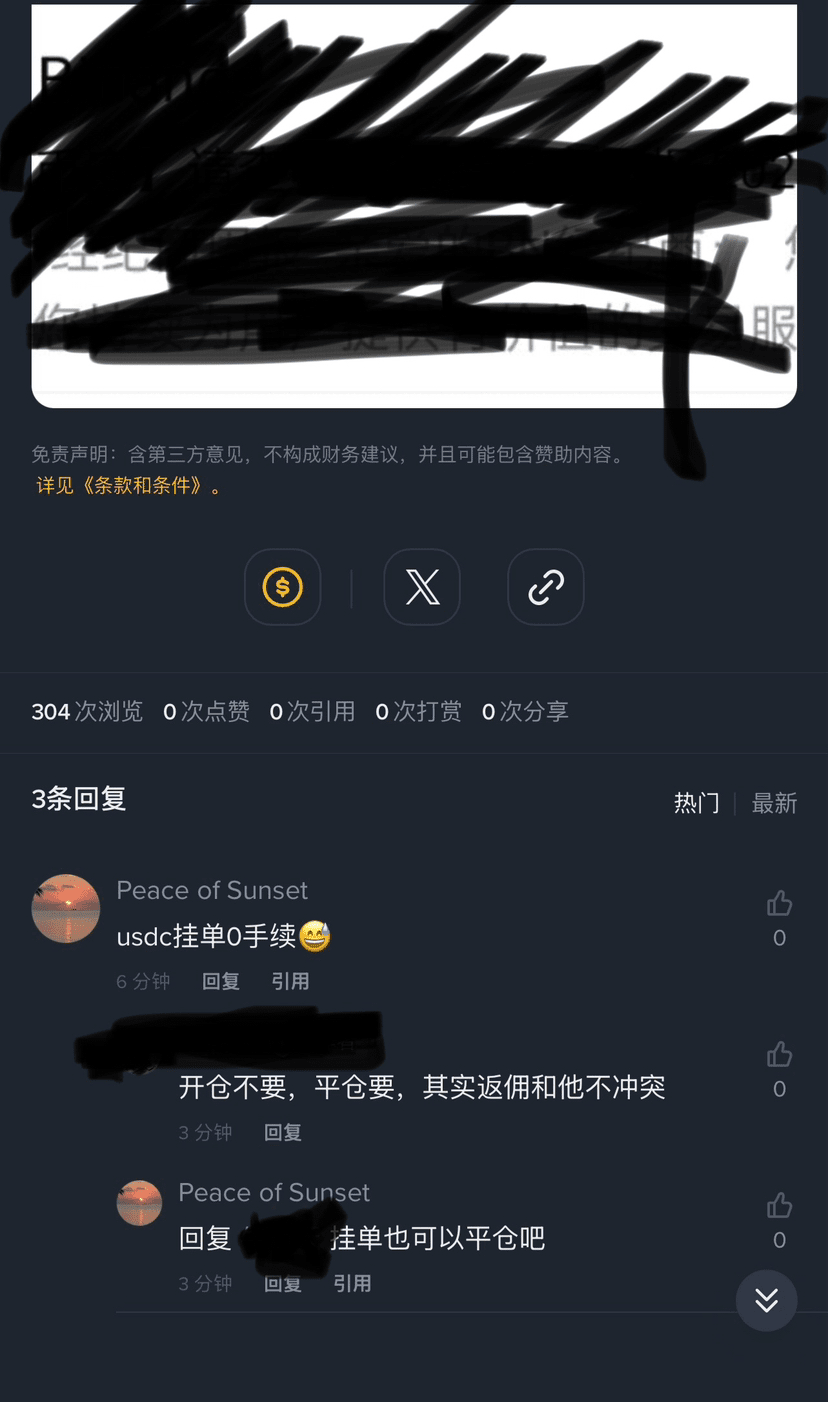Viewport: 828px width, 1402px height.
Task: Like the reply 挂单也可以平仓吧
Action: point(779,1206)
